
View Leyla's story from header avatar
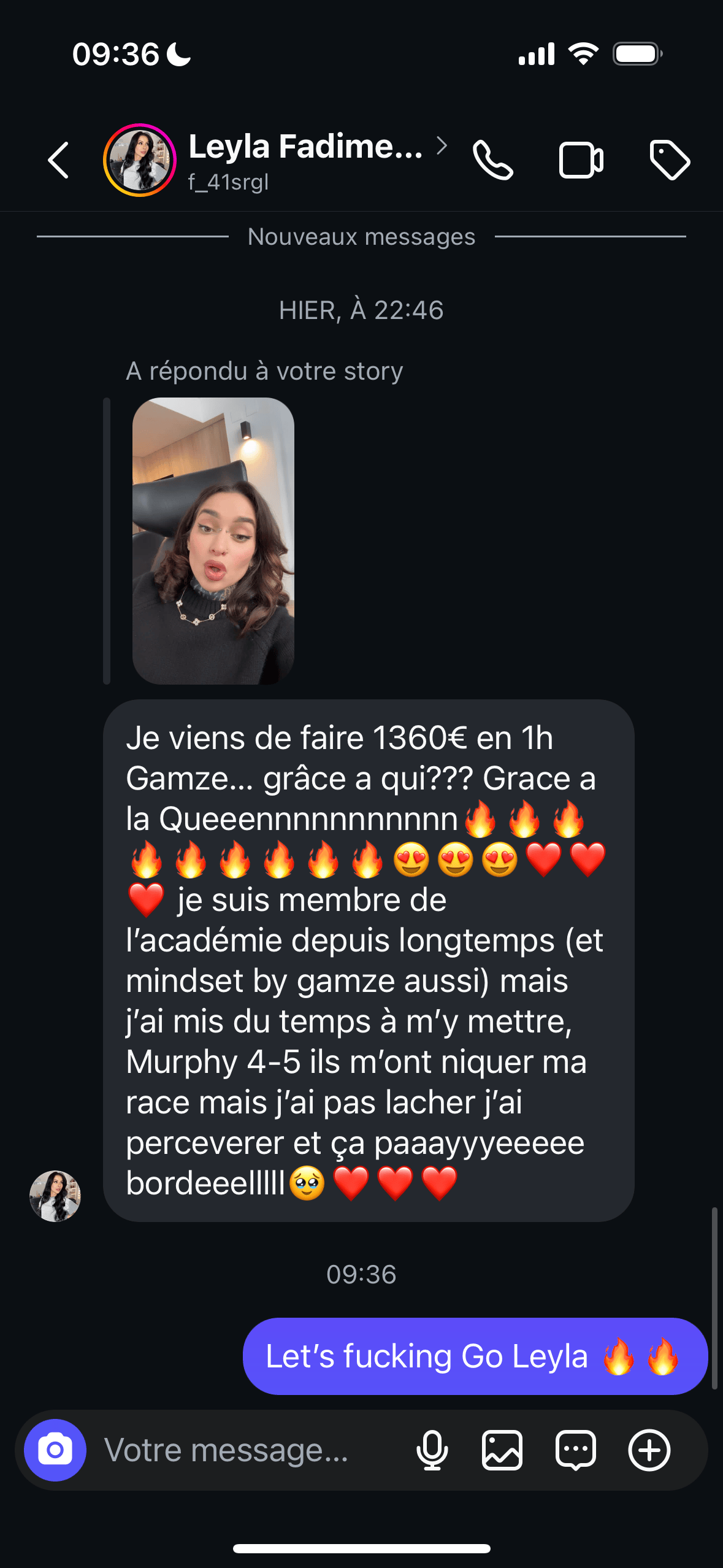tap(140, 160)
